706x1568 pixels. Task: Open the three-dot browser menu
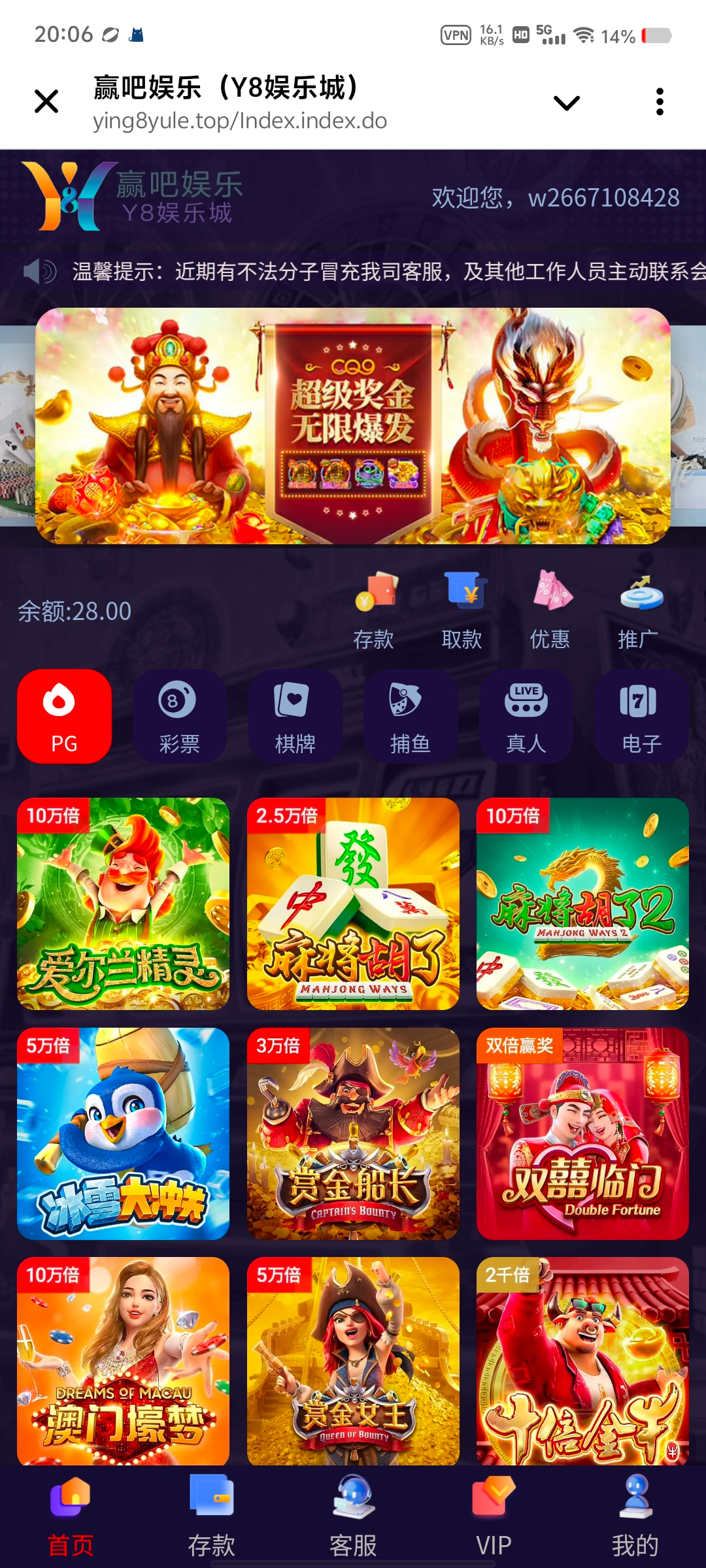660,101
